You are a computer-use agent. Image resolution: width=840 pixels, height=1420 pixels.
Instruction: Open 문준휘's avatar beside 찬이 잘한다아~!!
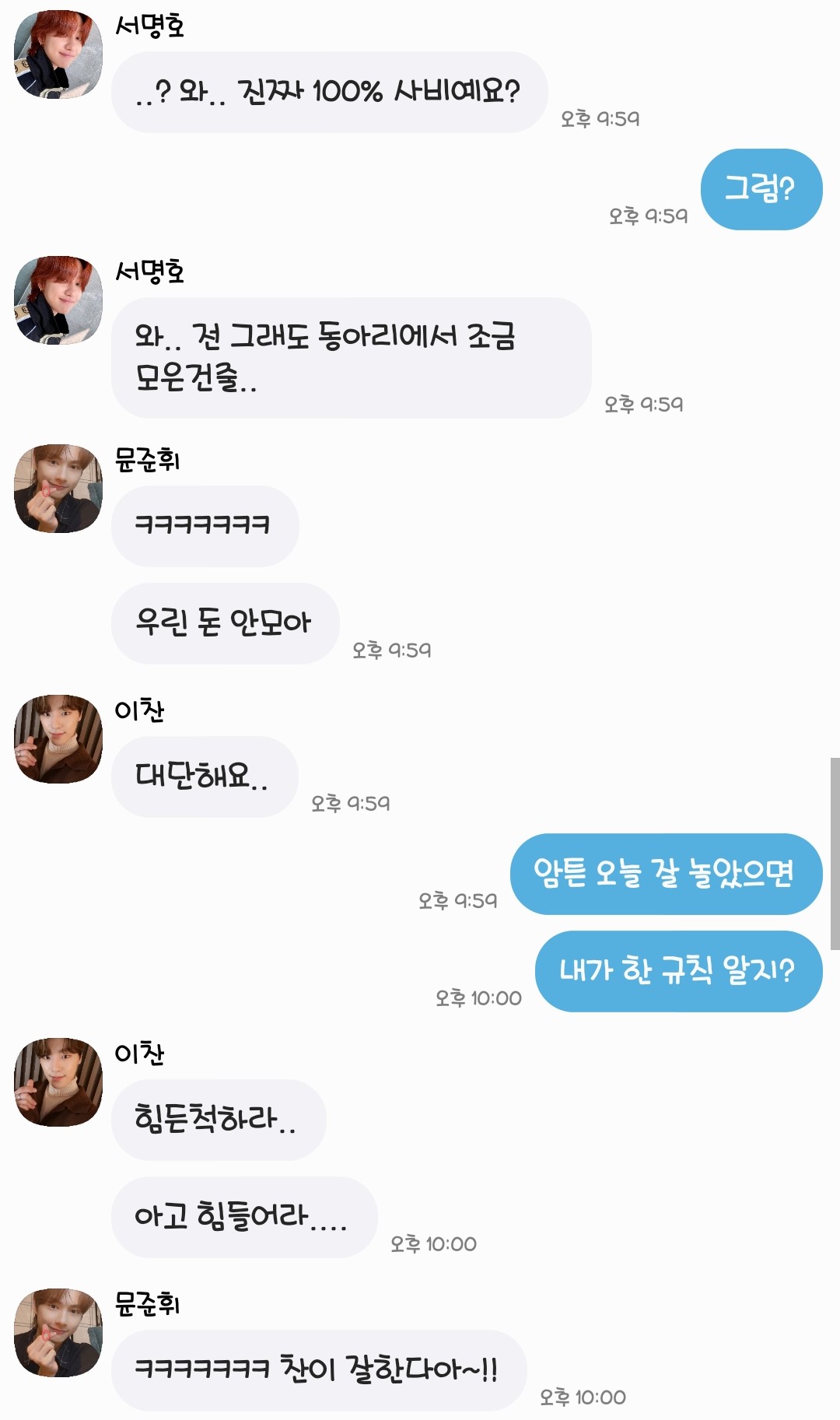(58, 1332)
